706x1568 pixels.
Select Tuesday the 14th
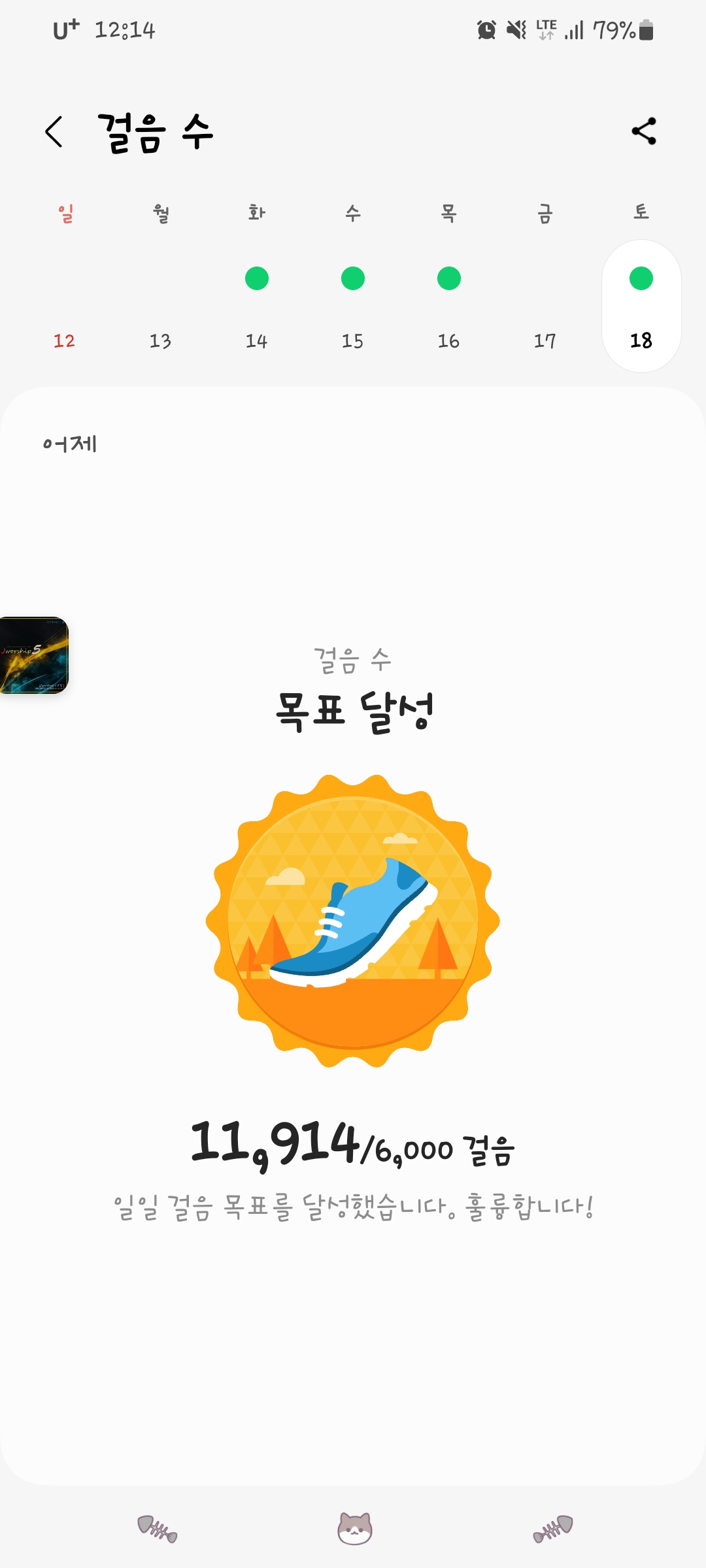(256, 307)
